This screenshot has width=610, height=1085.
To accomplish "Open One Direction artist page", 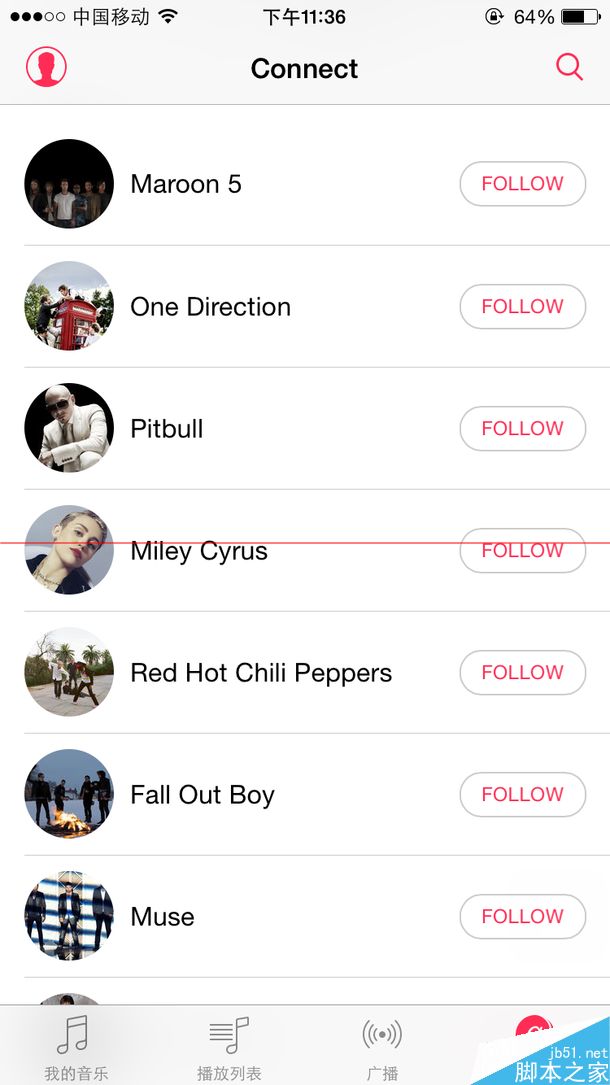I will [210, 306].
